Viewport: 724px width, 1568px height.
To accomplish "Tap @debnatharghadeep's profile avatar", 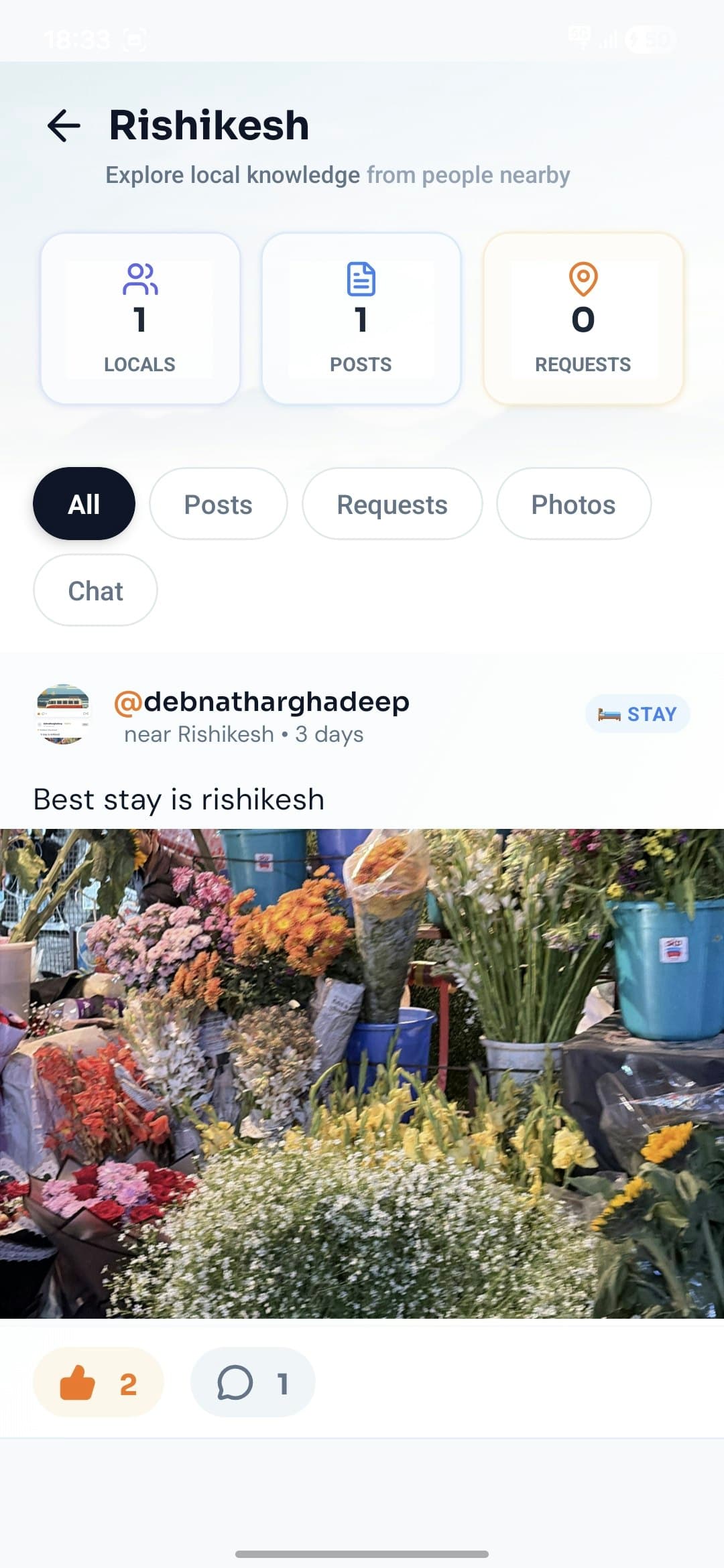I will pos(62,718).
